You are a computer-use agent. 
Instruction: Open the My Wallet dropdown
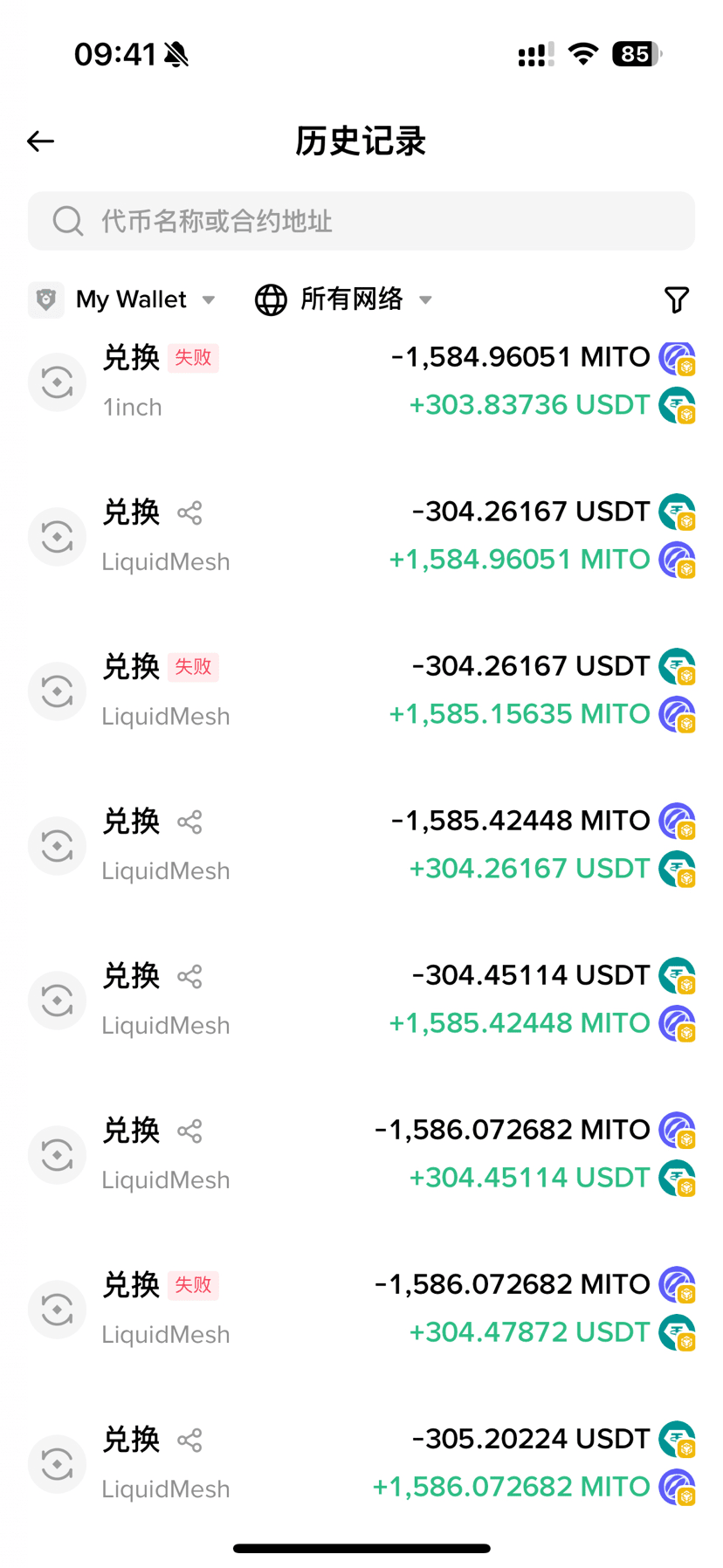(x=122, y=299)
